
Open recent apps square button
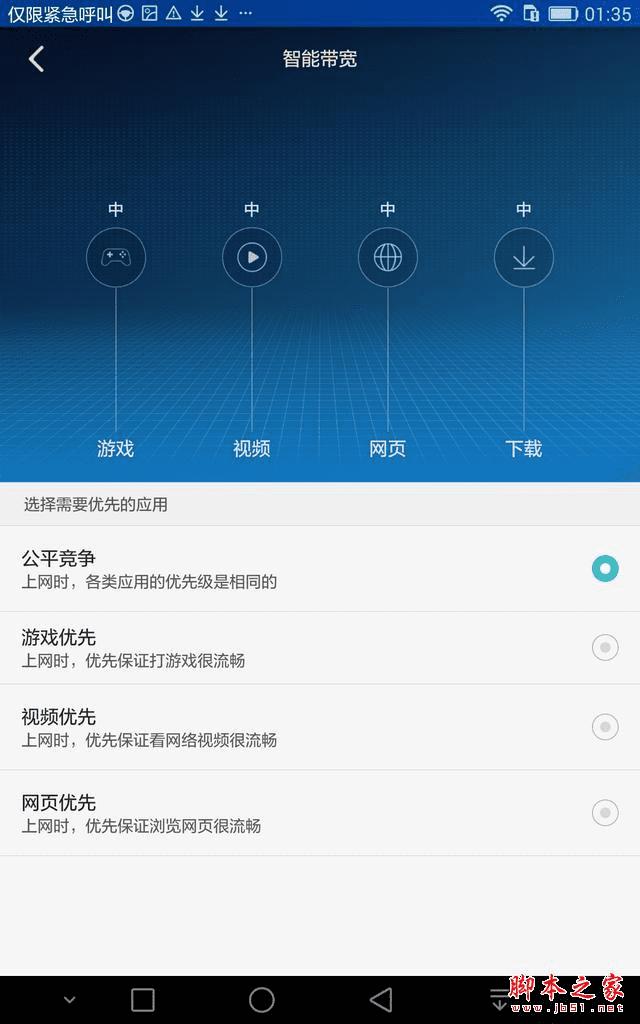[x=143, y=999]
